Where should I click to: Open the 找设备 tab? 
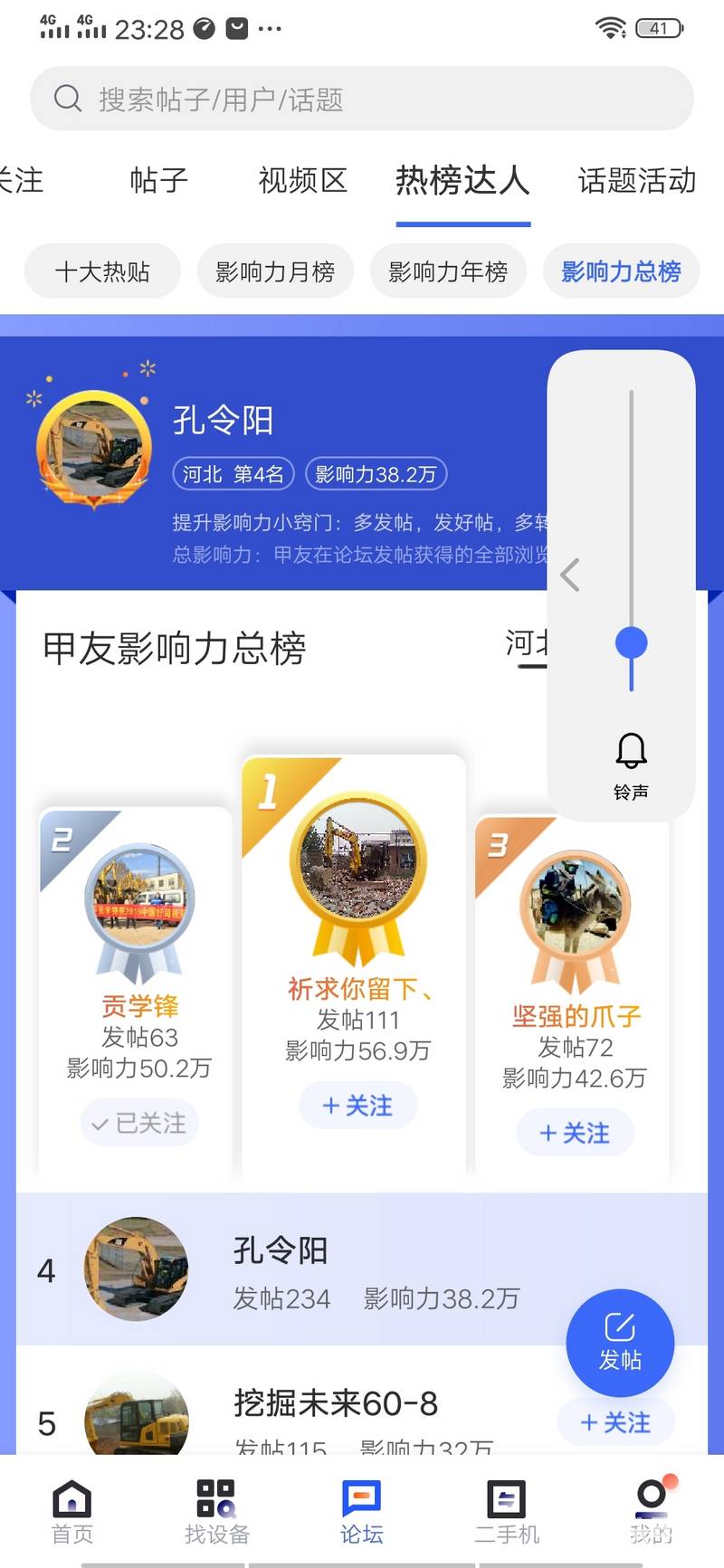point(217,1511)
